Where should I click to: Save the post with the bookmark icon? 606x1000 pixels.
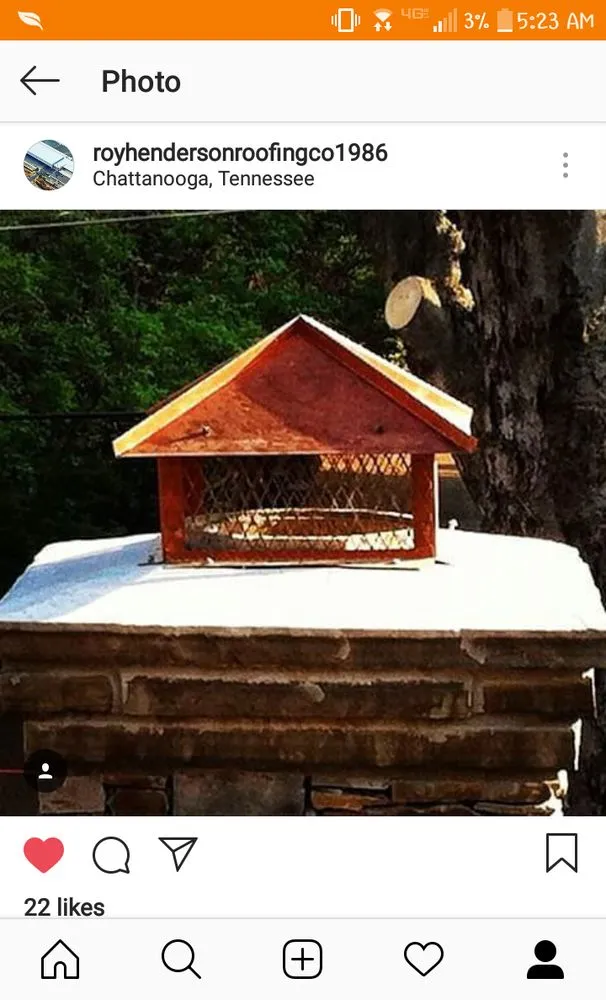(x=561, y=853)
